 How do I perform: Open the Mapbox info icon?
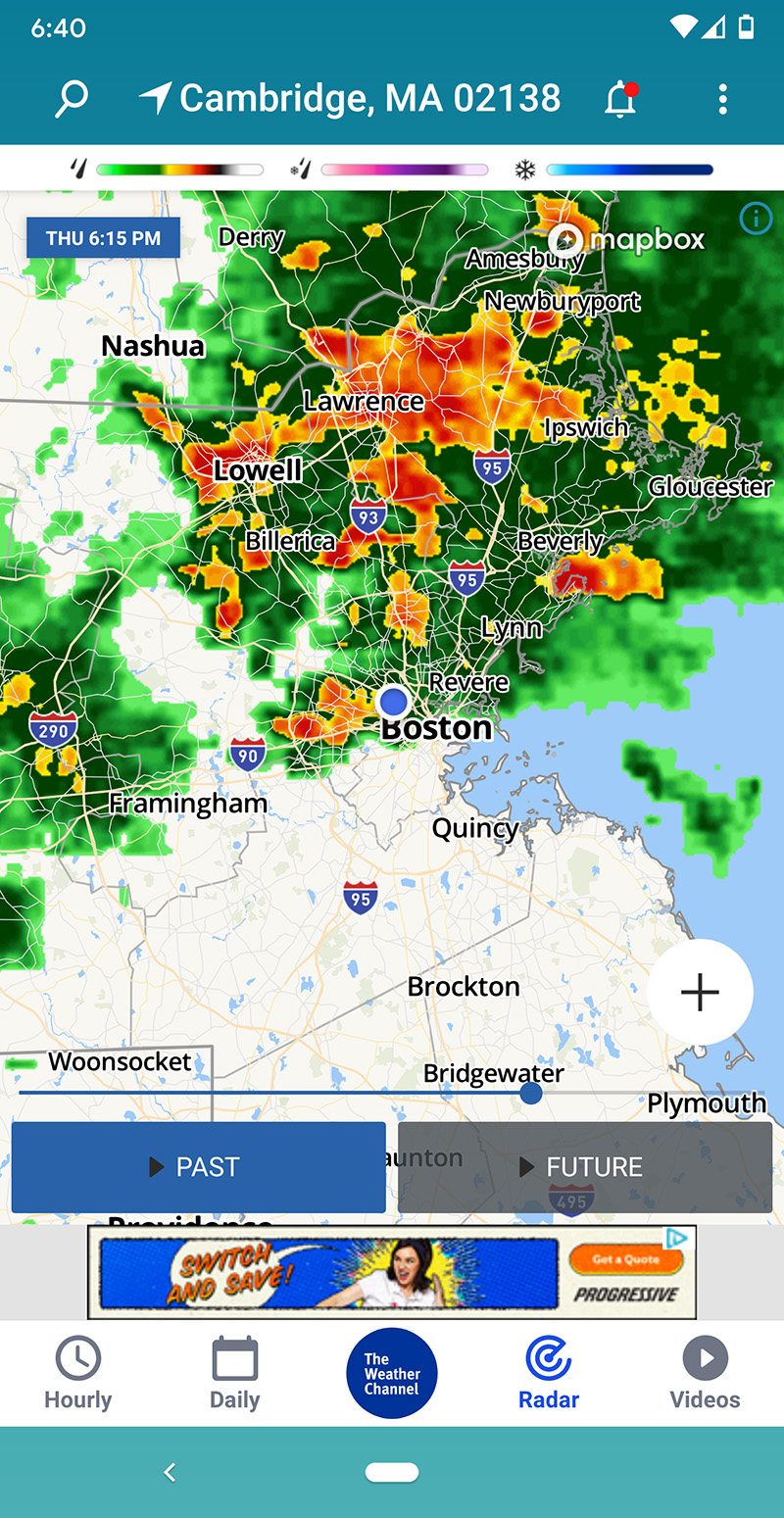click(756, 220)
